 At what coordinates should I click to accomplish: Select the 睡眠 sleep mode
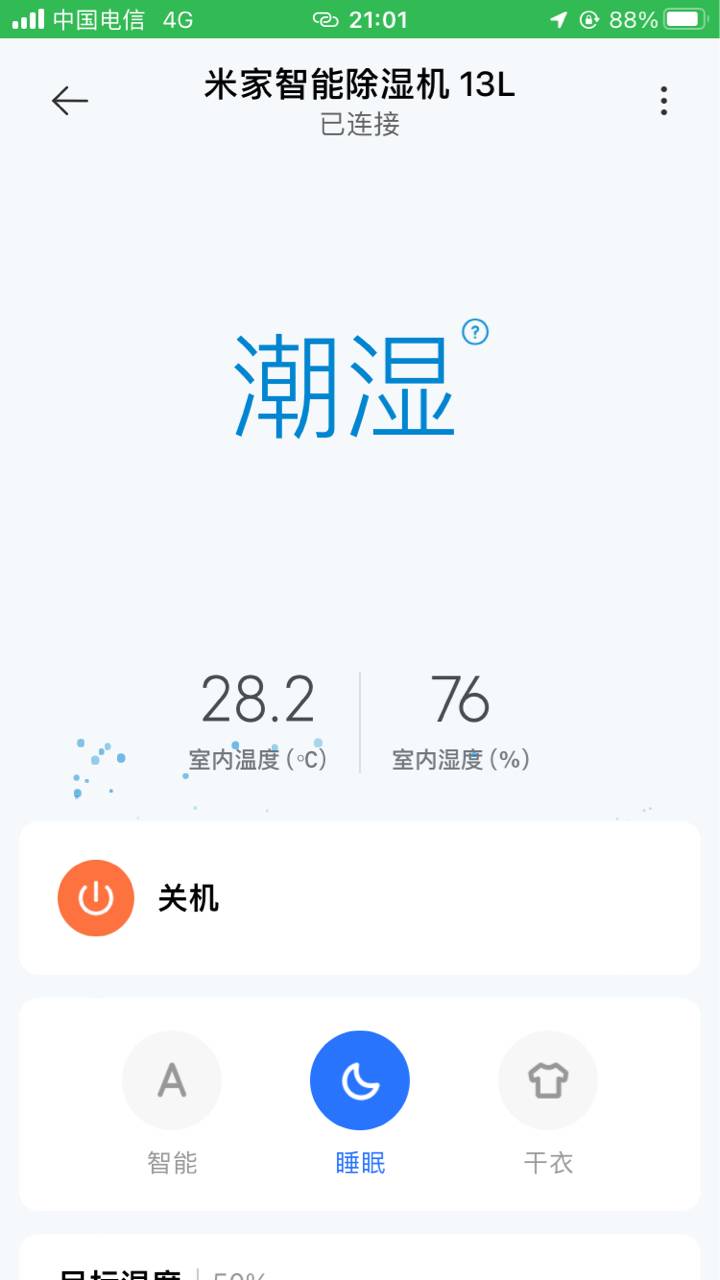(360, 1081)
